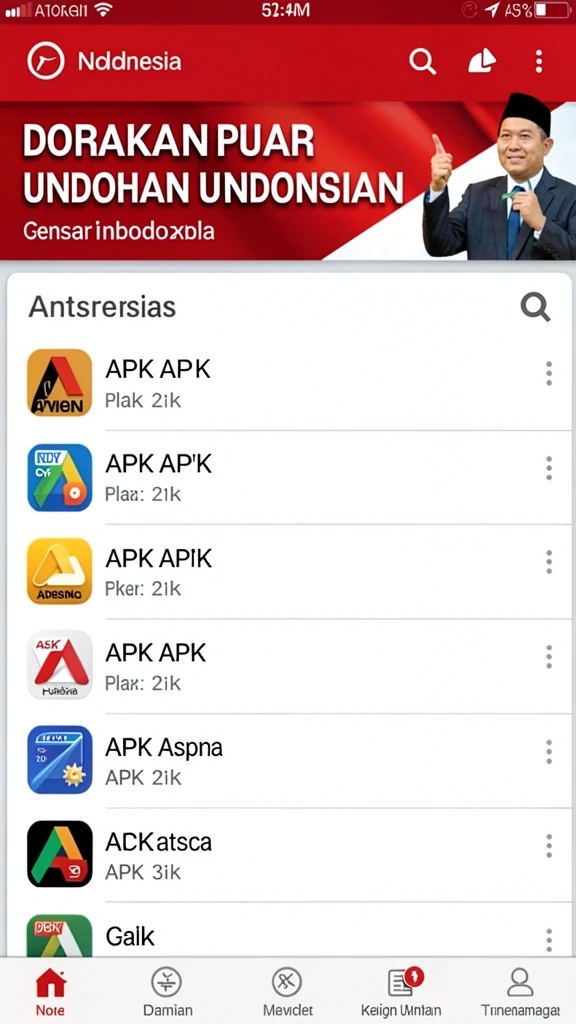Open the APK APIK app row
Viewport: 576px width, 1024px height.
pyautogui.click(x=288, y=571)
